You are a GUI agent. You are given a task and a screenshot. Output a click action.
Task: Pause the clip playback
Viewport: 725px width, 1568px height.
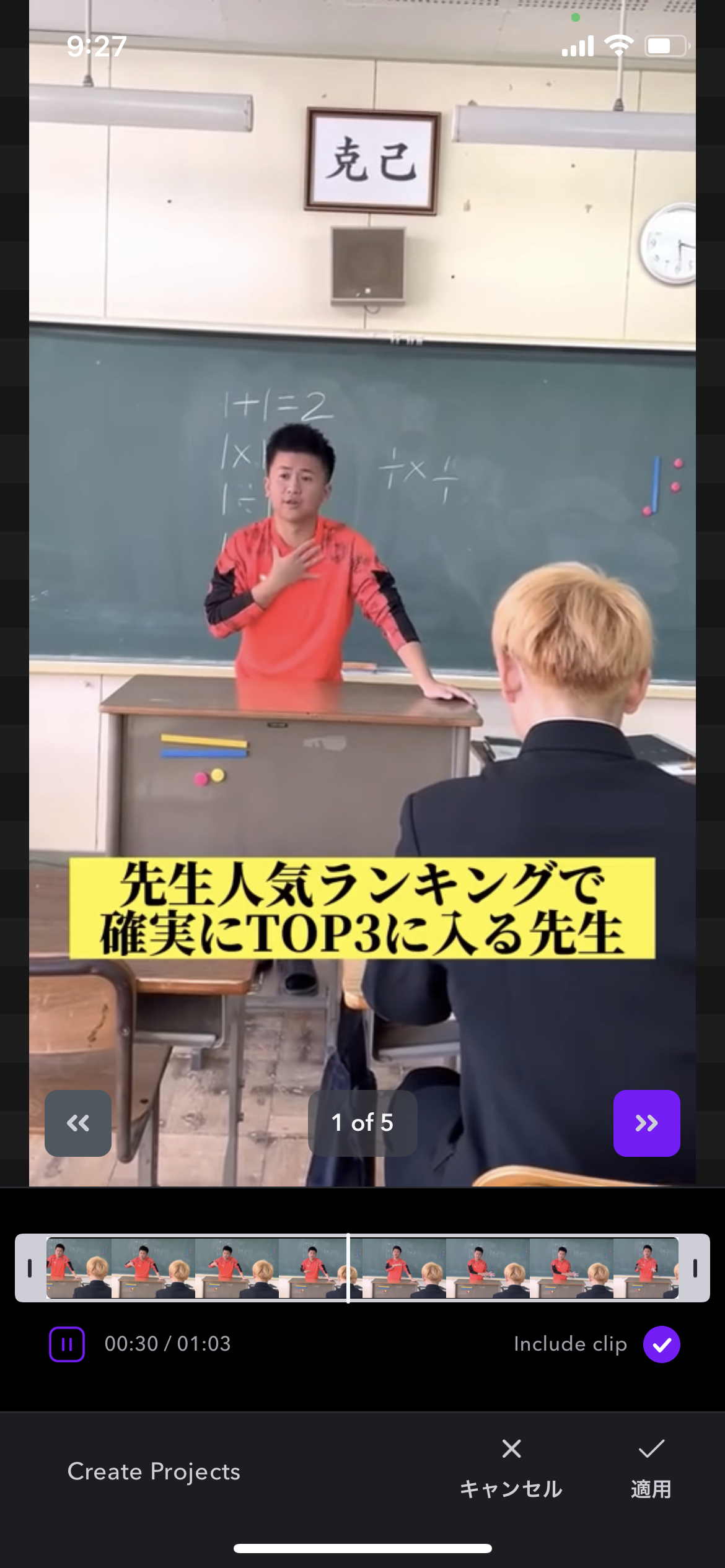[67, 1344]
